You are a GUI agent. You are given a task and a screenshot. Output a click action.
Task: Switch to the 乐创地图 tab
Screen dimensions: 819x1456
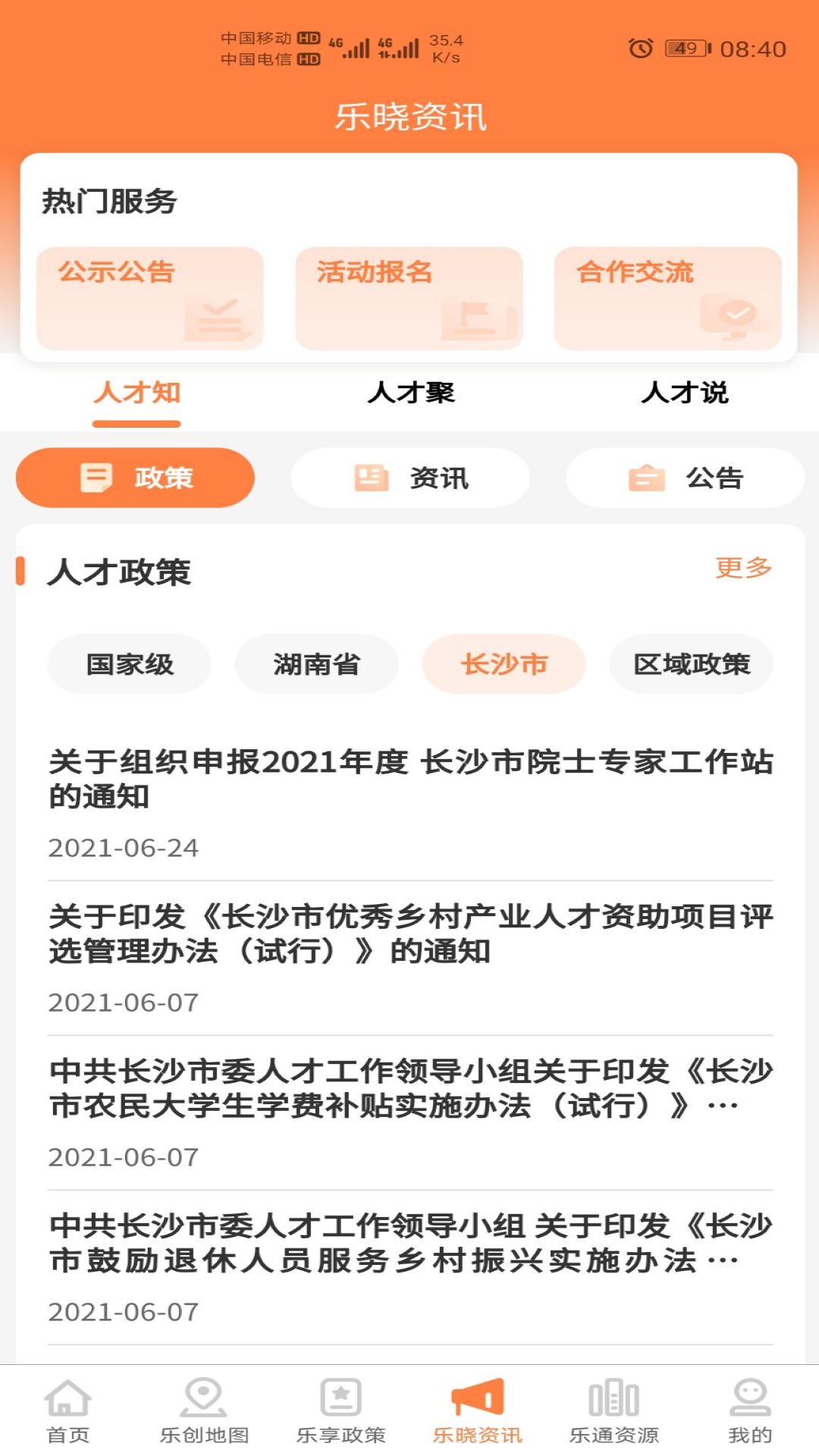coord(204,1410)
